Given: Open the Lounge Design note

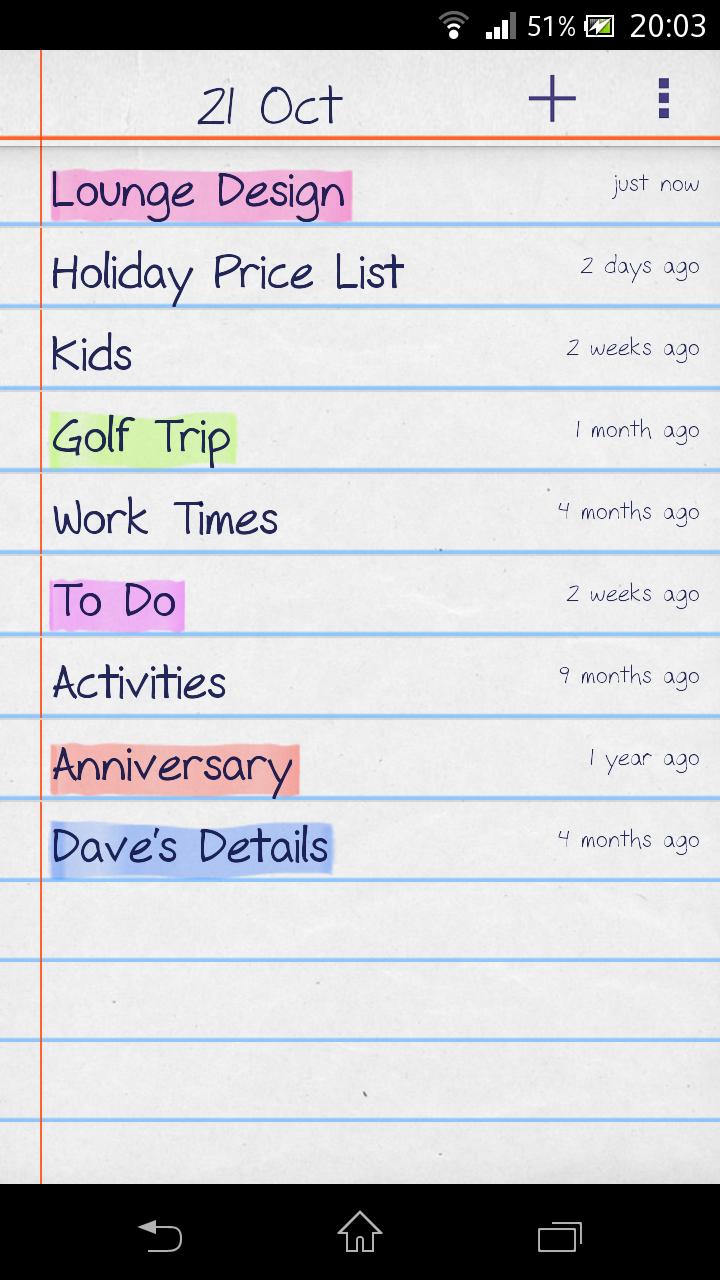Looking at the screenshot, I should [200, 192].
